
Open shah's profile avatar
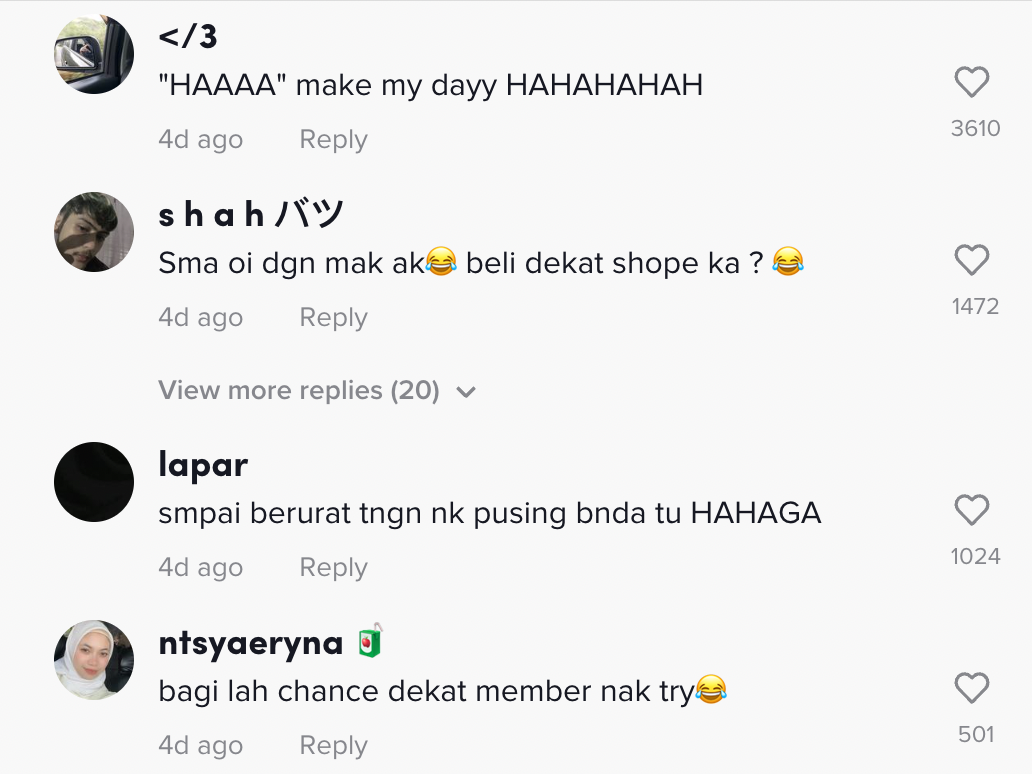pos(93,232)
